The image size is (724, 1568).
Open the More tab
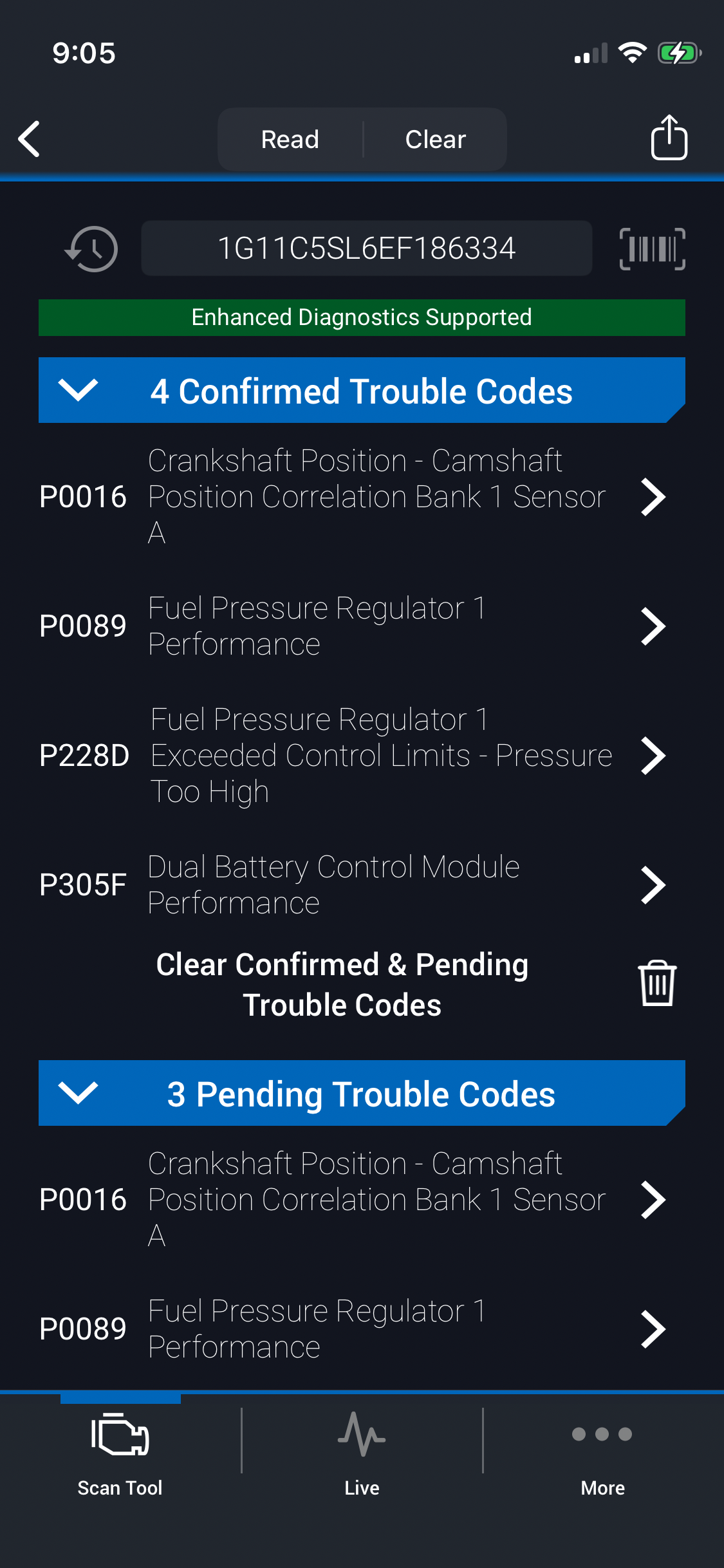pyautogui.click(x=602, y=1452)
